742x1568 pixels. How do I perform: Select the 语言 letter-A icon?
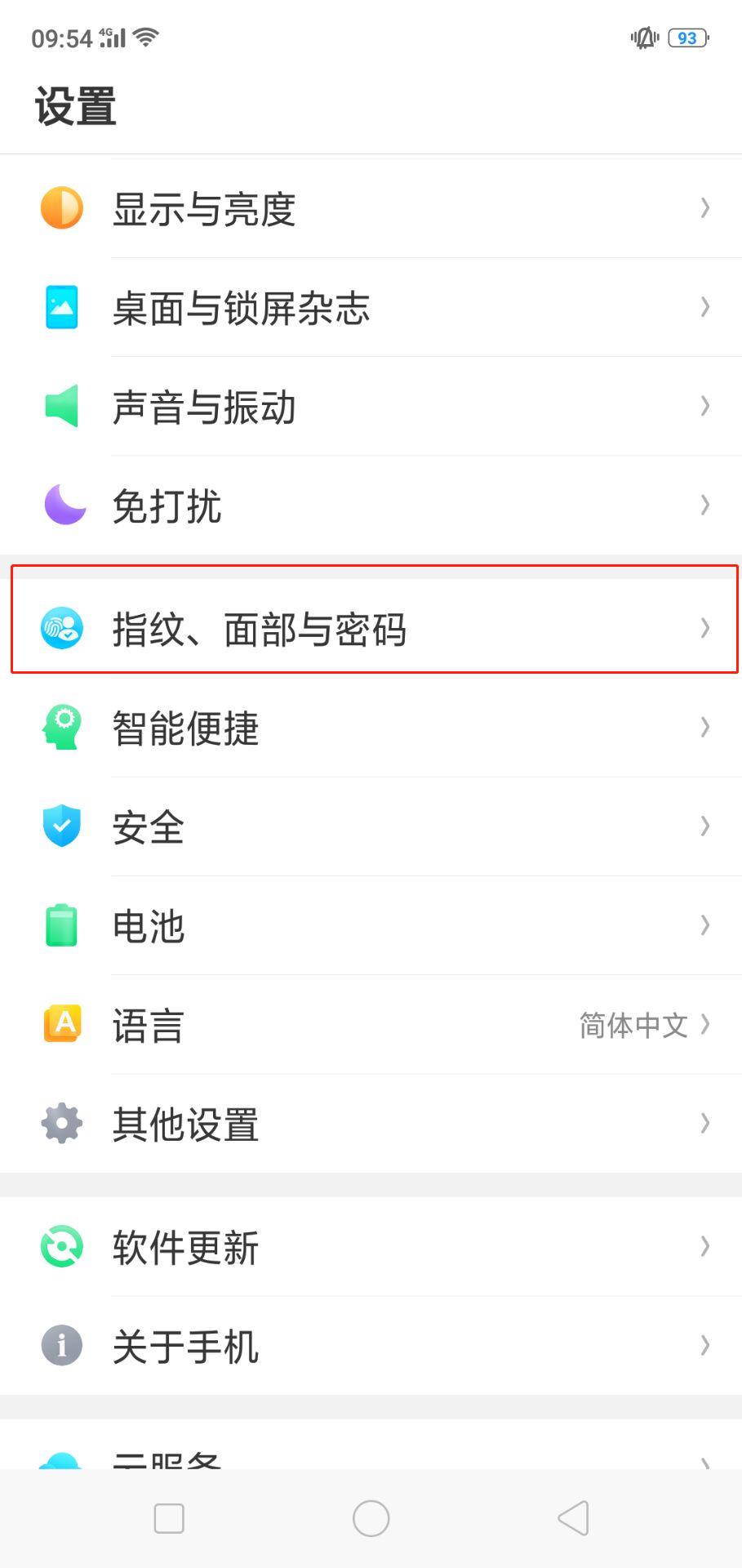pos(61,1025)
